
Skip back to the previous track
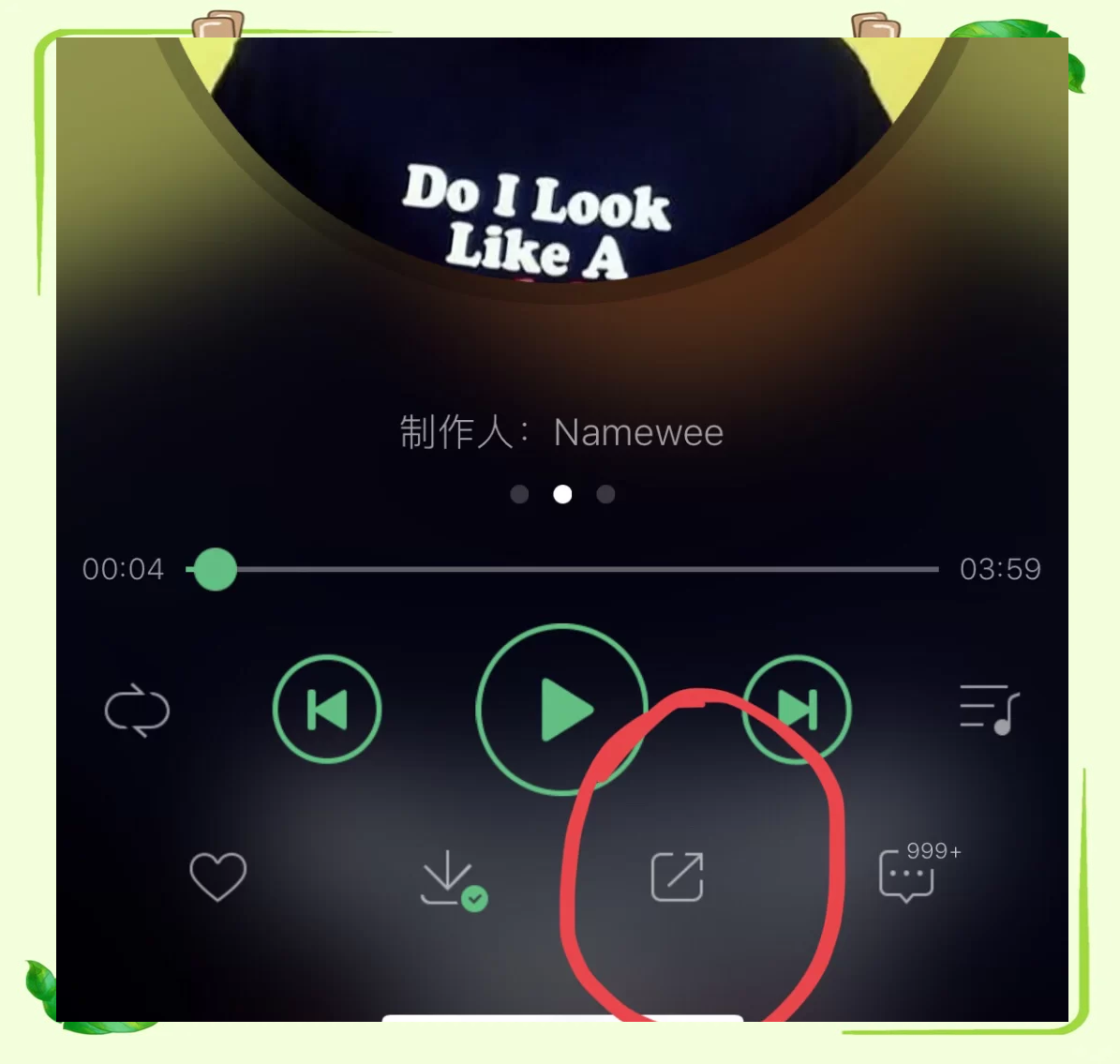click(x=327, y=709)
